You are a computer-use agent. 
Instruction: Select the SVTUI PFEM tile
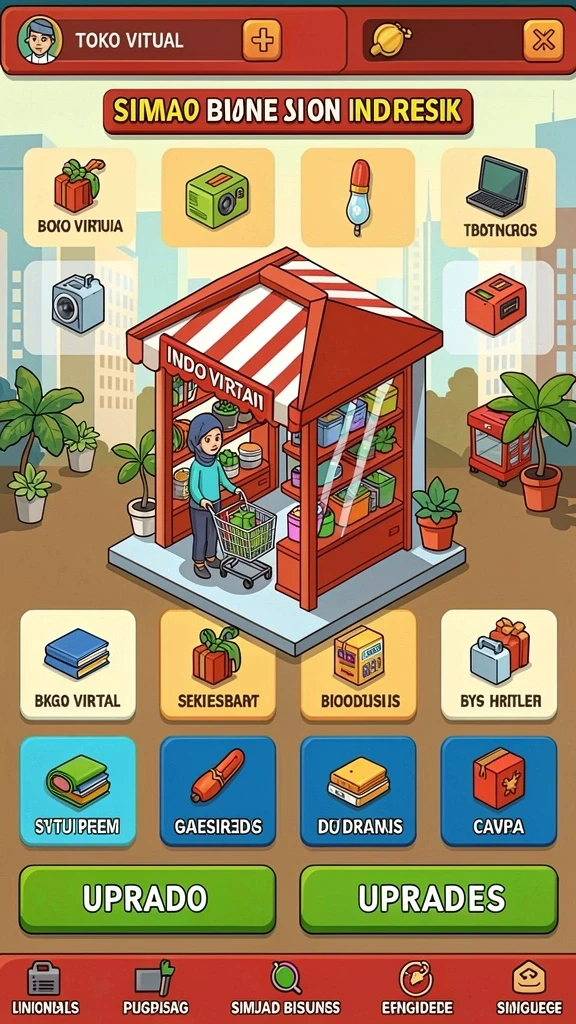coord(78,792)
